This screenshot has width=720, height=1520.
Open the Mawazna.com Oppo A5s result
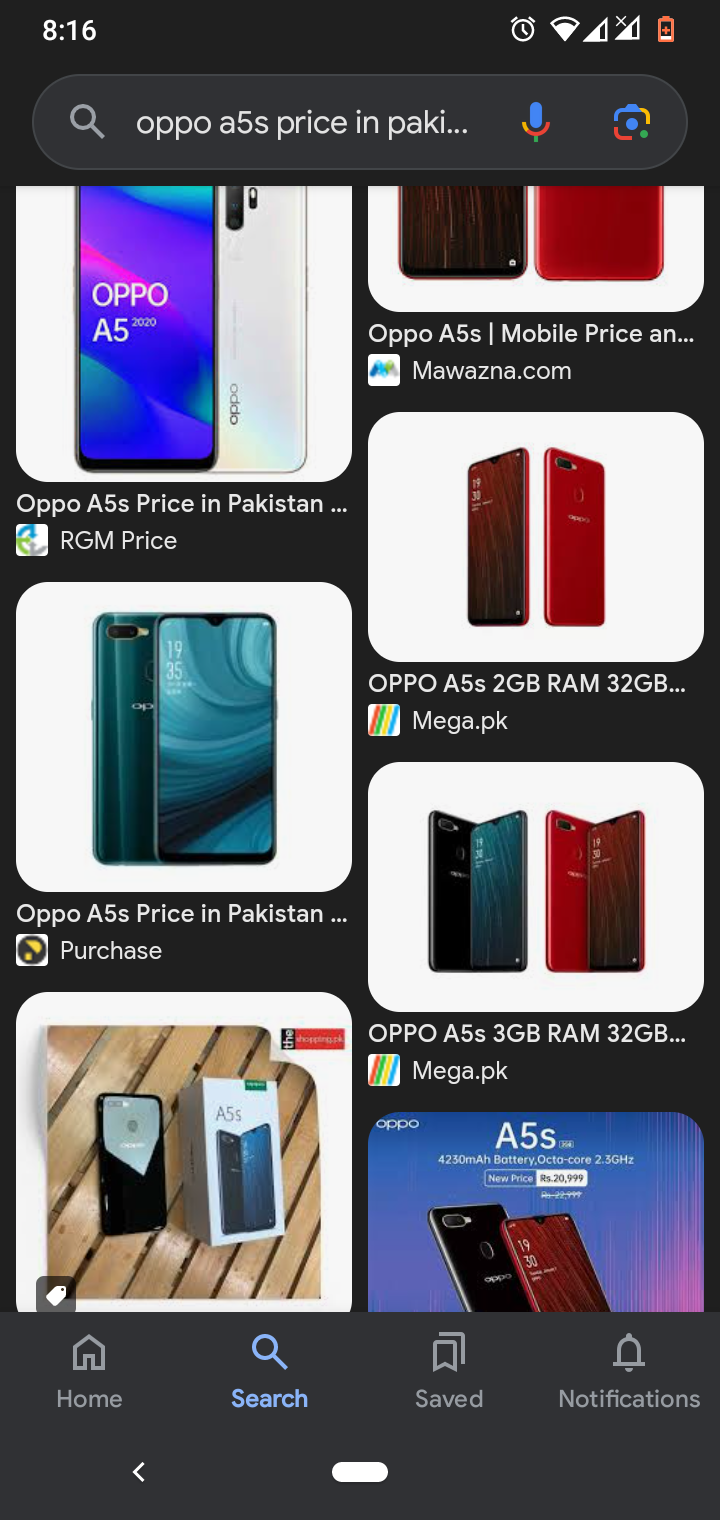535,250
